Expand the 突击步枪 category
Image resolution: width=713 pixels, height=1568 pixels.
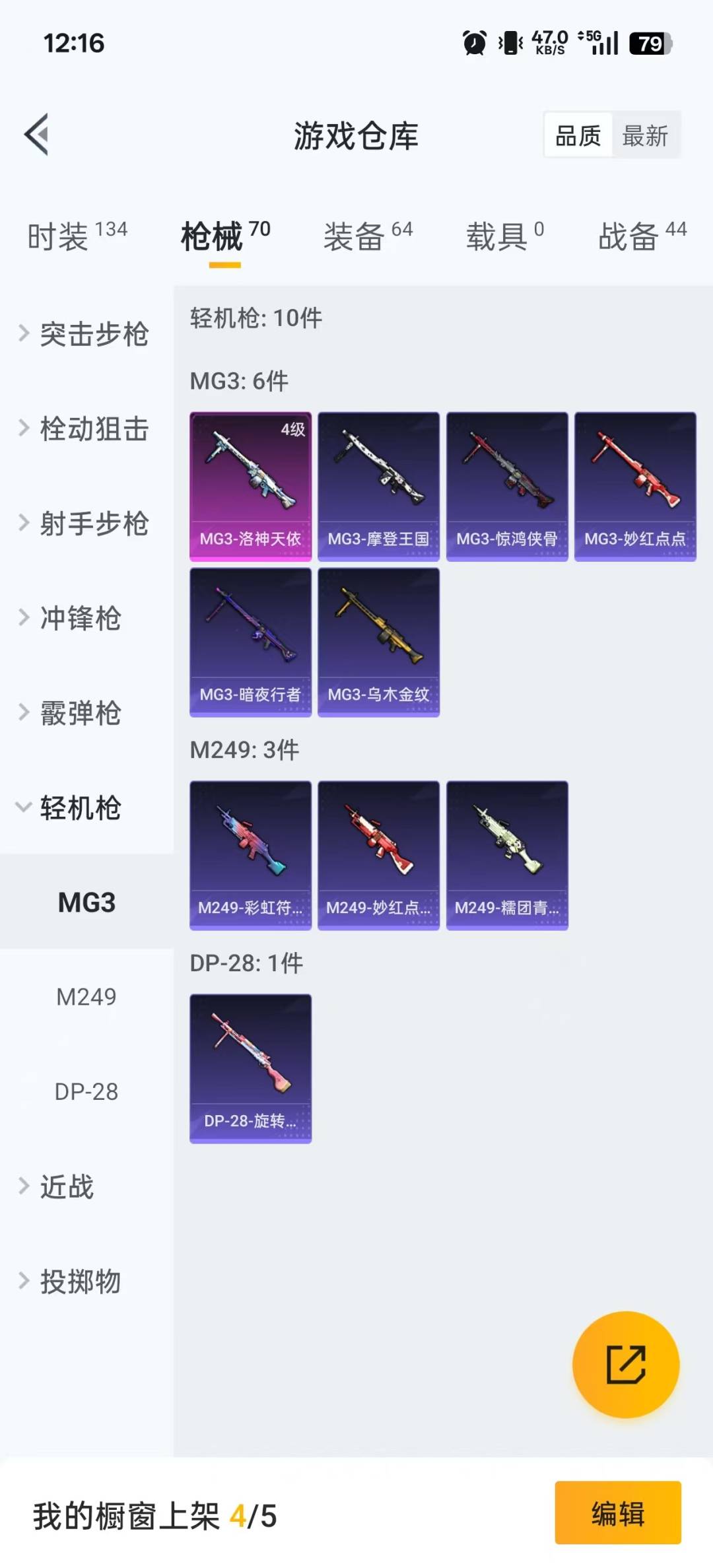coord(92,335)
